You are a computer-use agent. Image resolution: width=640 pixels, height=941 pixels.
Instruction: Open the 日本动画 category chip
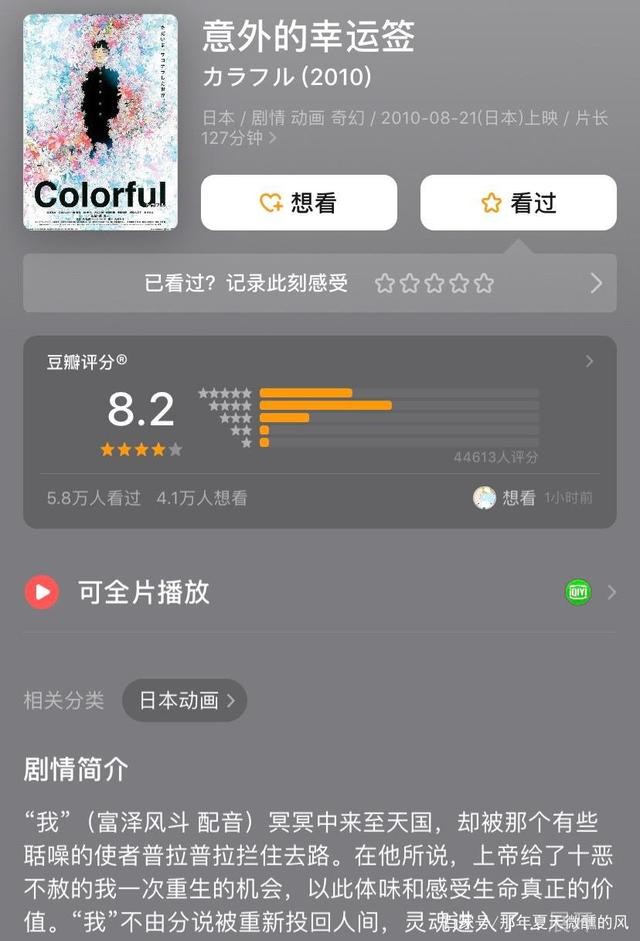click(x=184, y=700)
